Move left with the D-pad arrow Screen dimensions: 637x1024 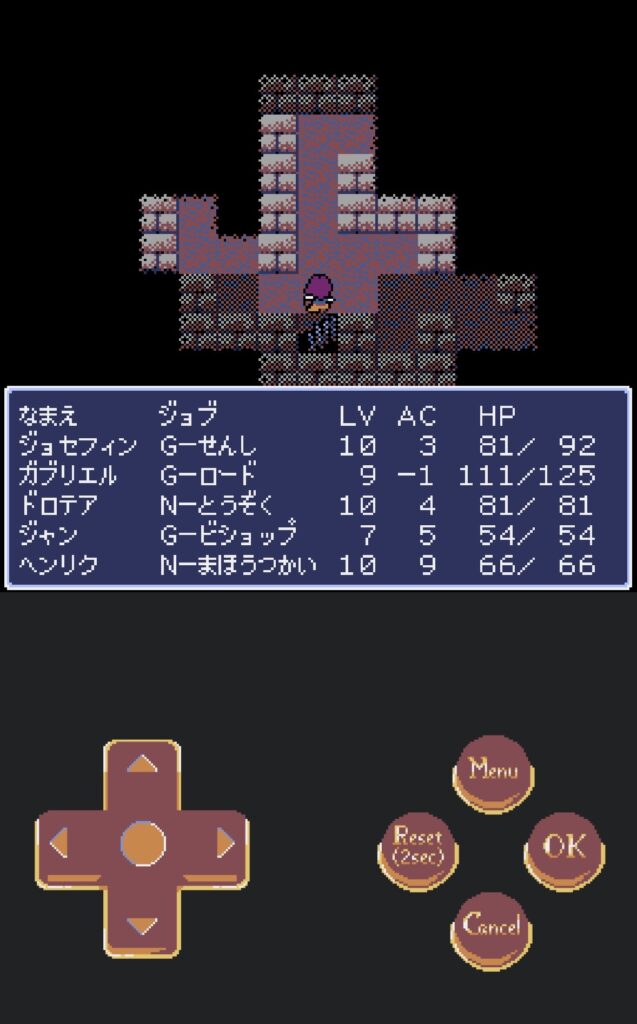(x=60, y=843)
